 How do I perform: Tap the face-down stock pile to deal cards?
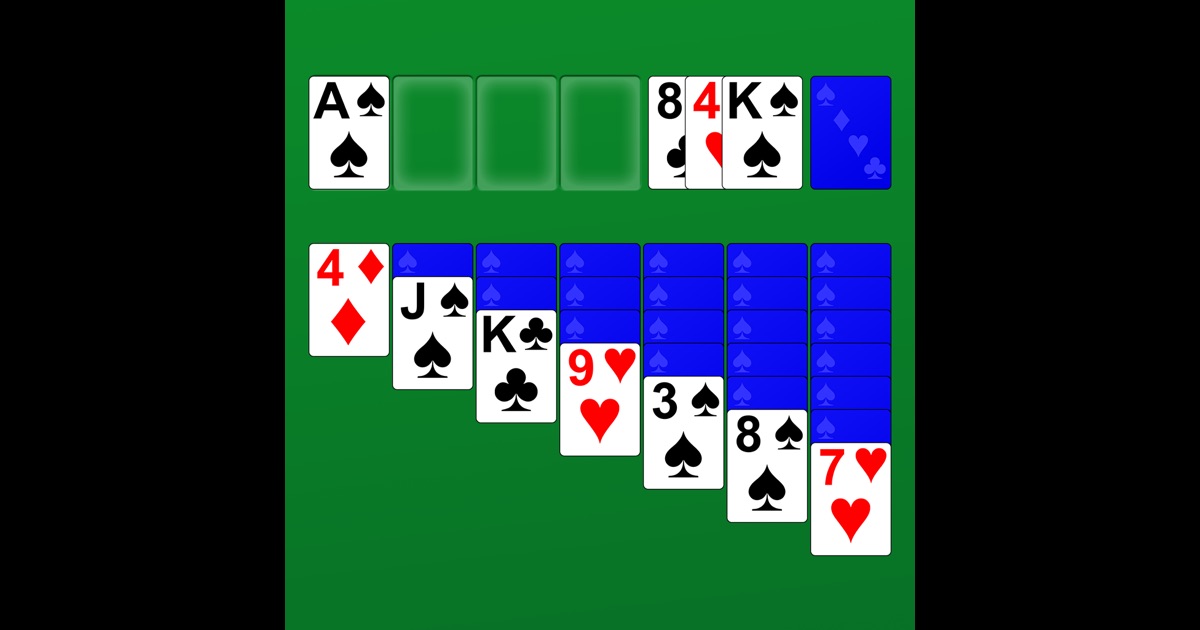tap(850, 132)
